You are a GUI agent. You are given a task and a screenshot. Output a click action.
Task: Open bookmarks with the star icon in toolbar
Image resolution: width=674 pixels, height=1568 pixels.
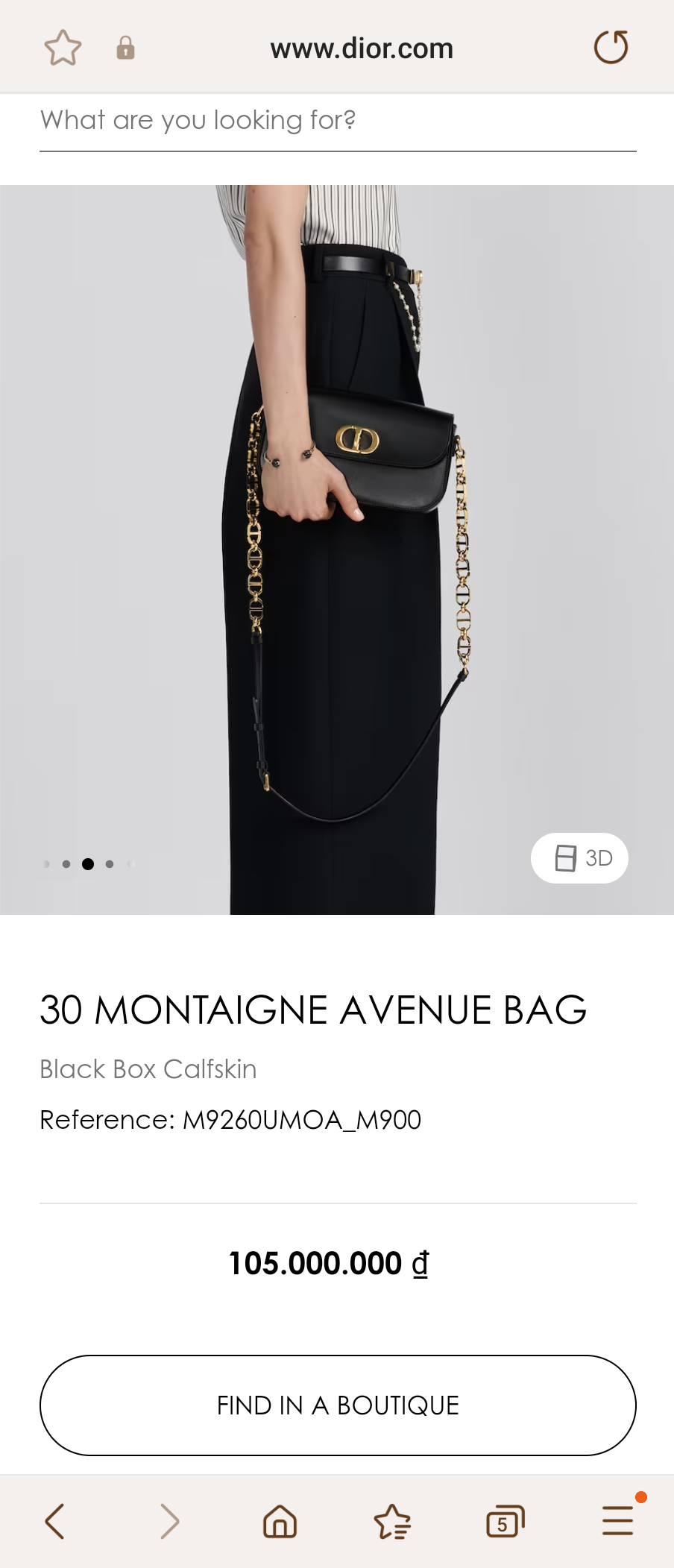pyautogui.click(x=393, y=1521)
